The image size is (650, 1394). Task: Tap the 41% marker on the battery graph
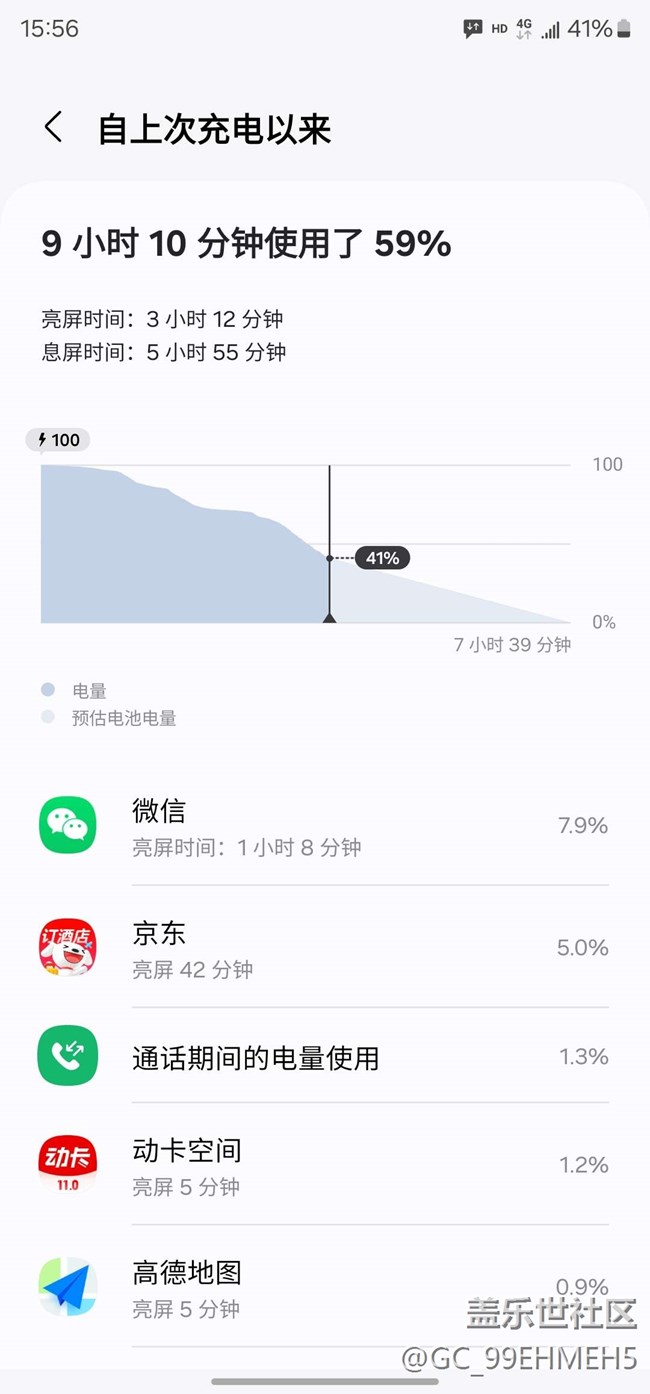[x=382, y=558]
